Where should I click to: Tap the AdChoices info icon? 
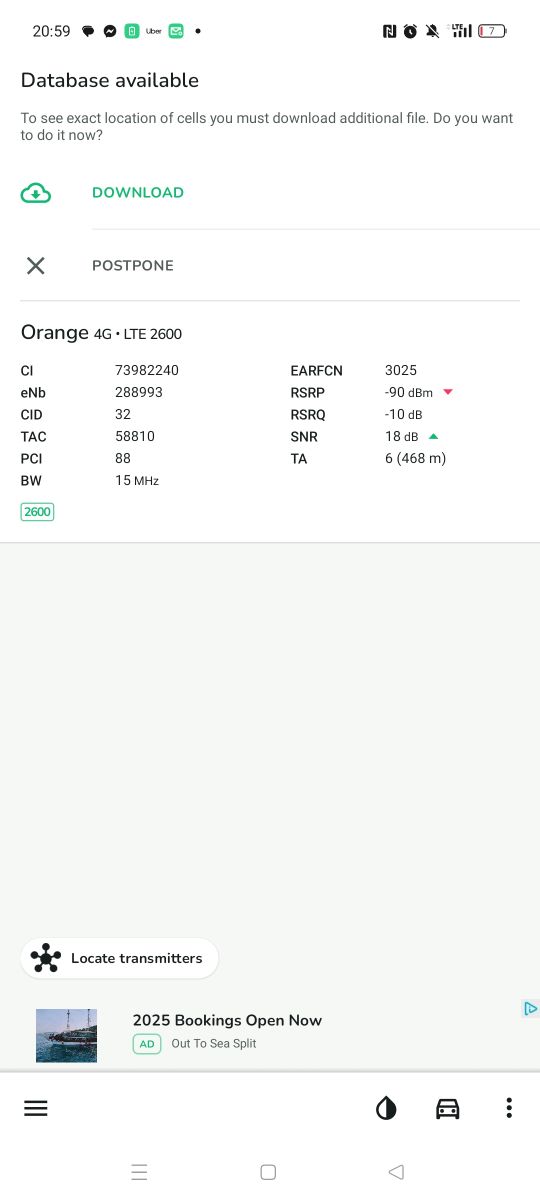tap(531, 1008)
